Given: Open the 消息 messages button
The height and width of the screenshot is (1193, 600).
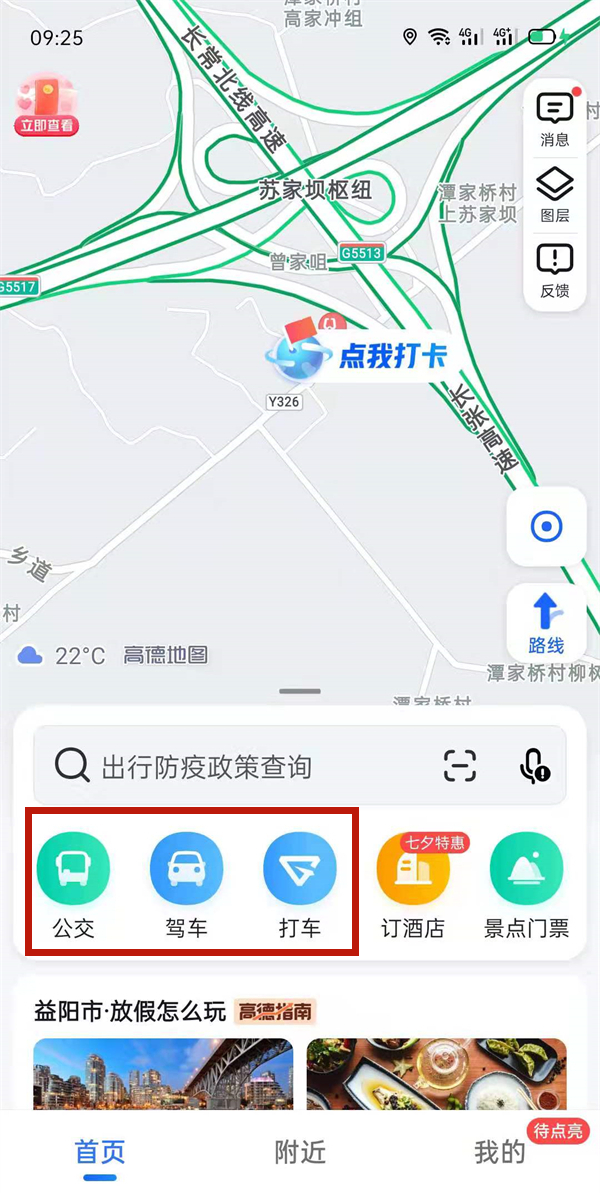Looking at the screenshot, I should click(555, 118).
